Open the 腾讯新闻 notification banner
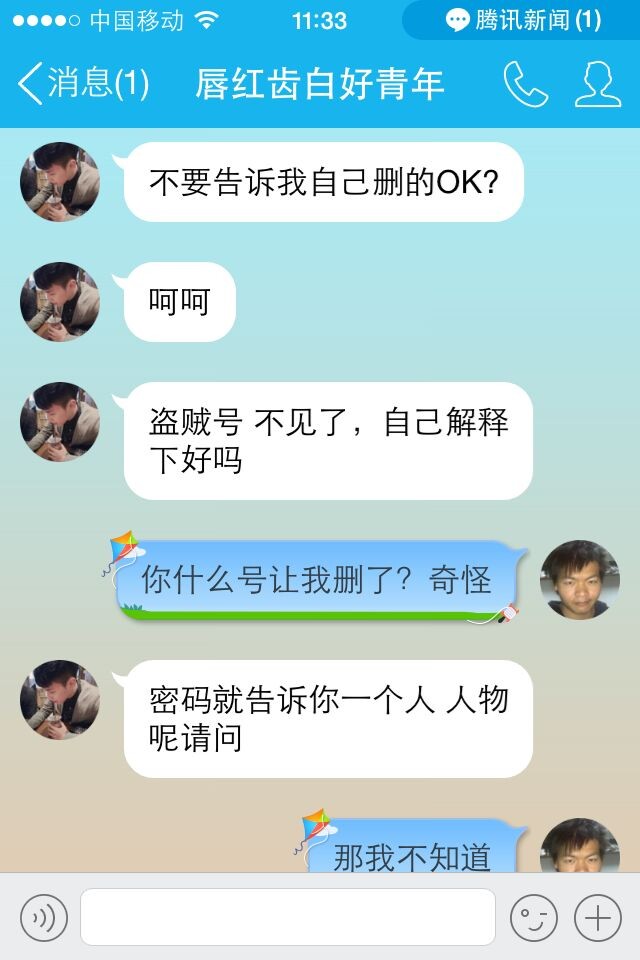 point(522,20)
